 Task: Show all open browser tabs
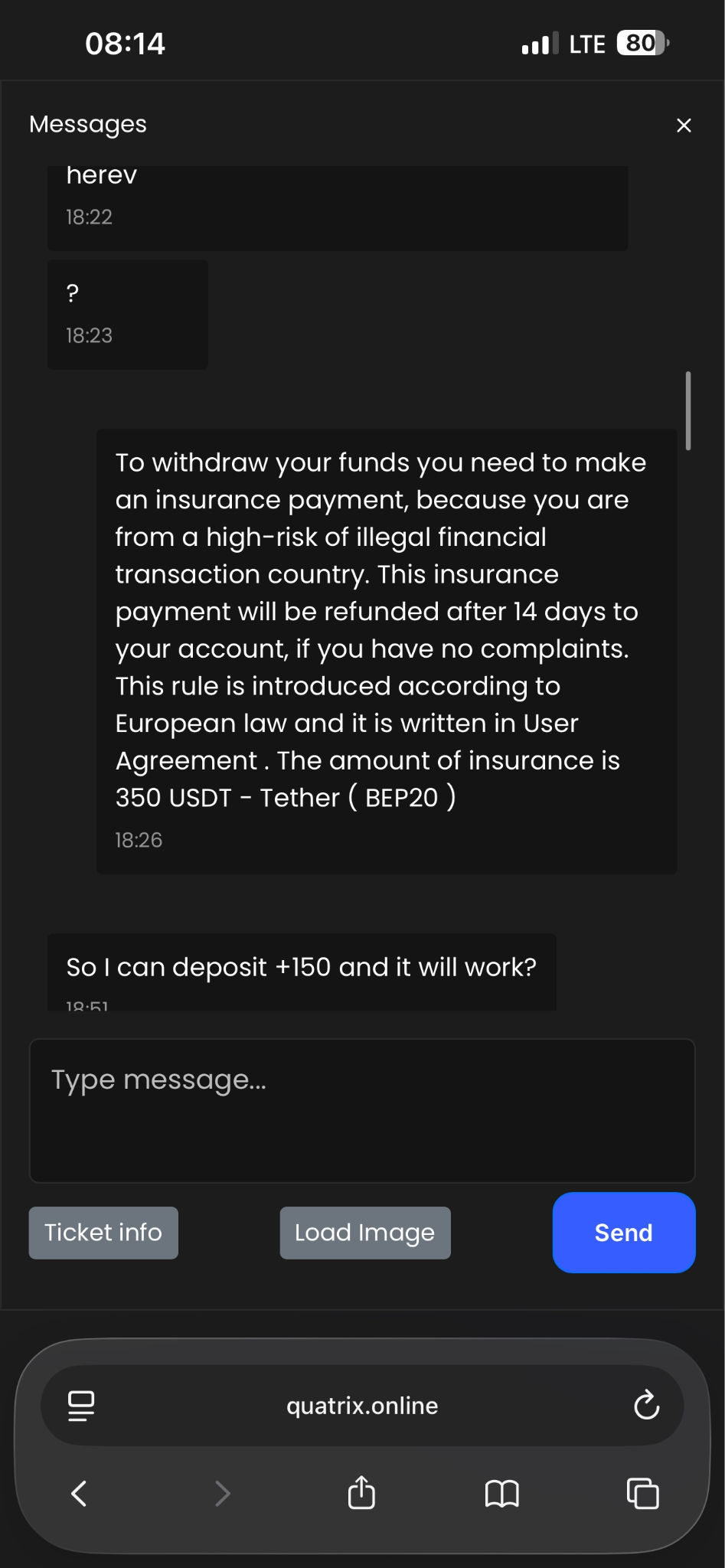click(x=642, y=1493)
